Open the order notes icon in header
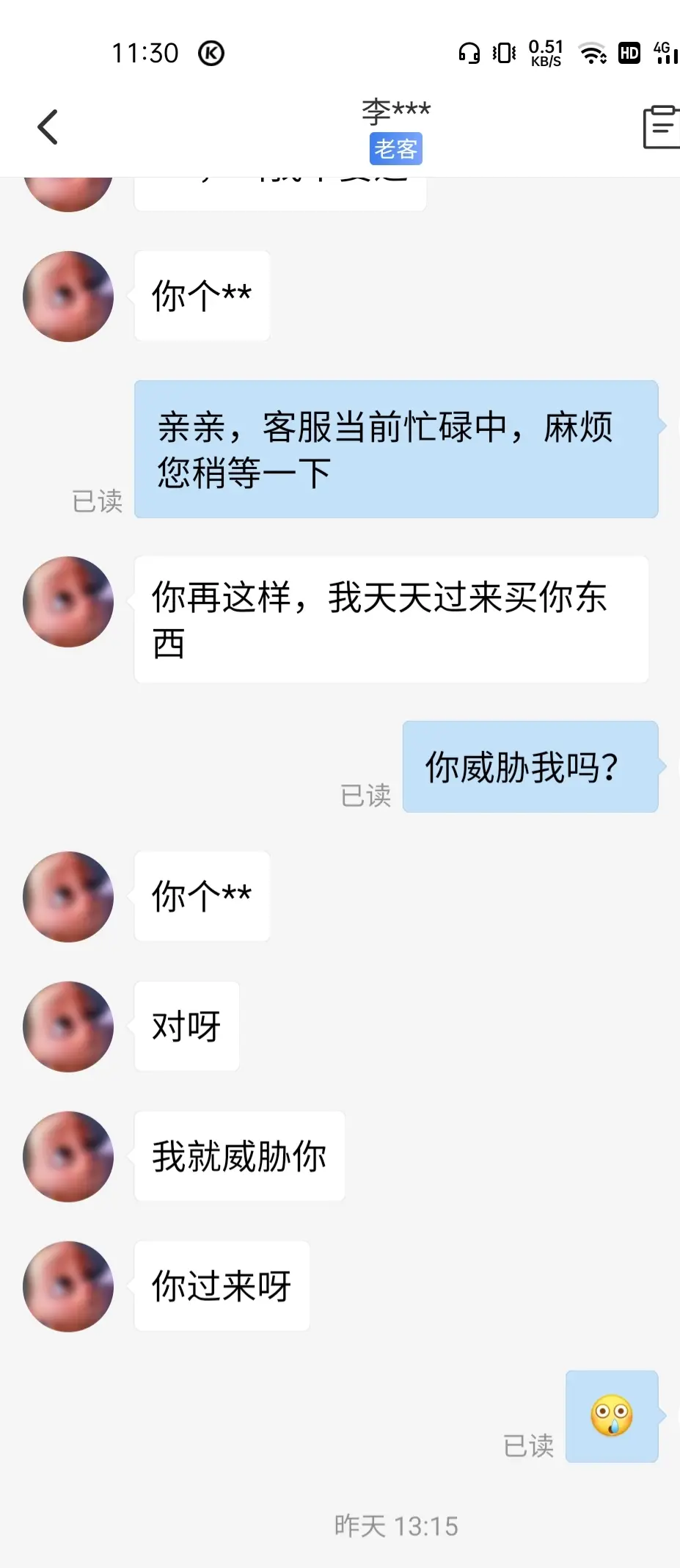 point(660,128)
